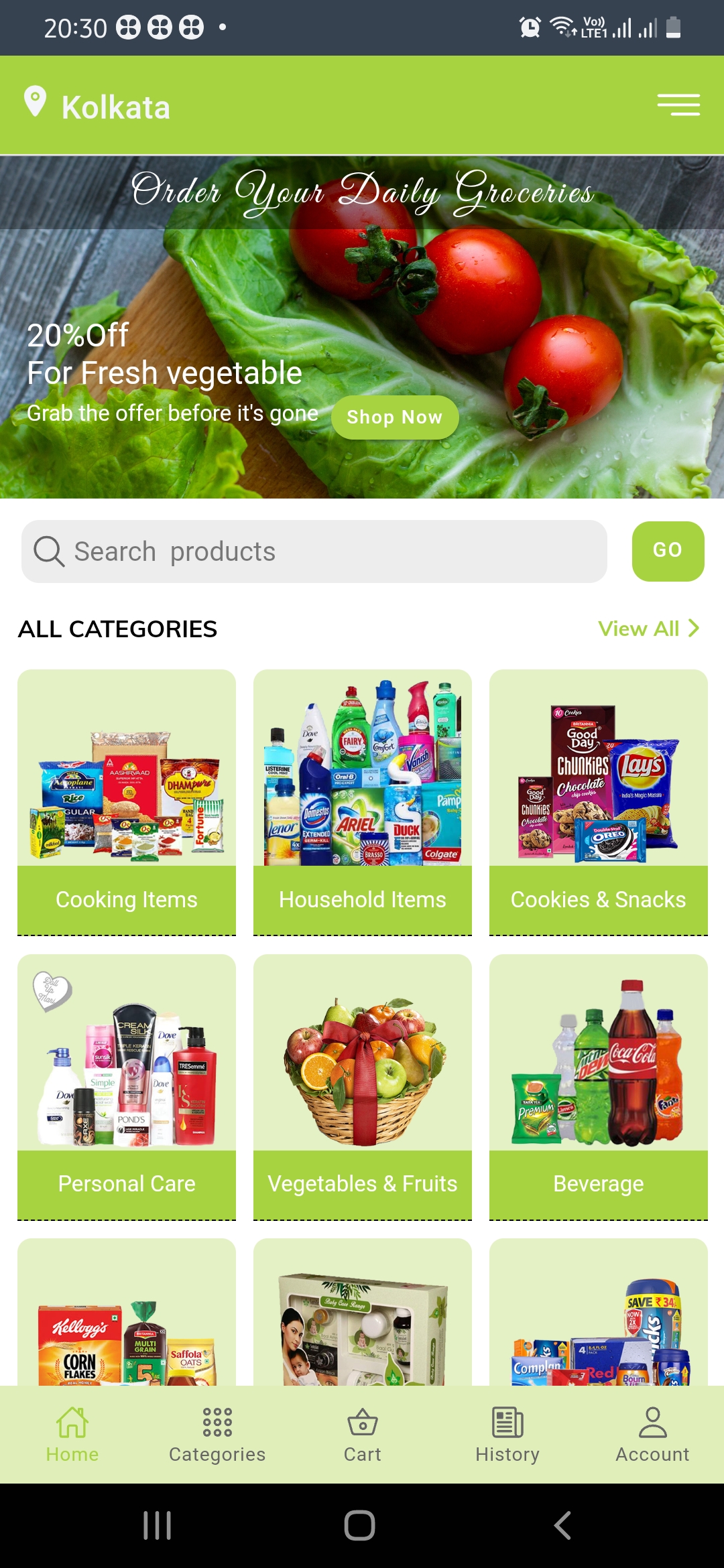
Task: Open Cooking Items category
Action: point(127,802)
